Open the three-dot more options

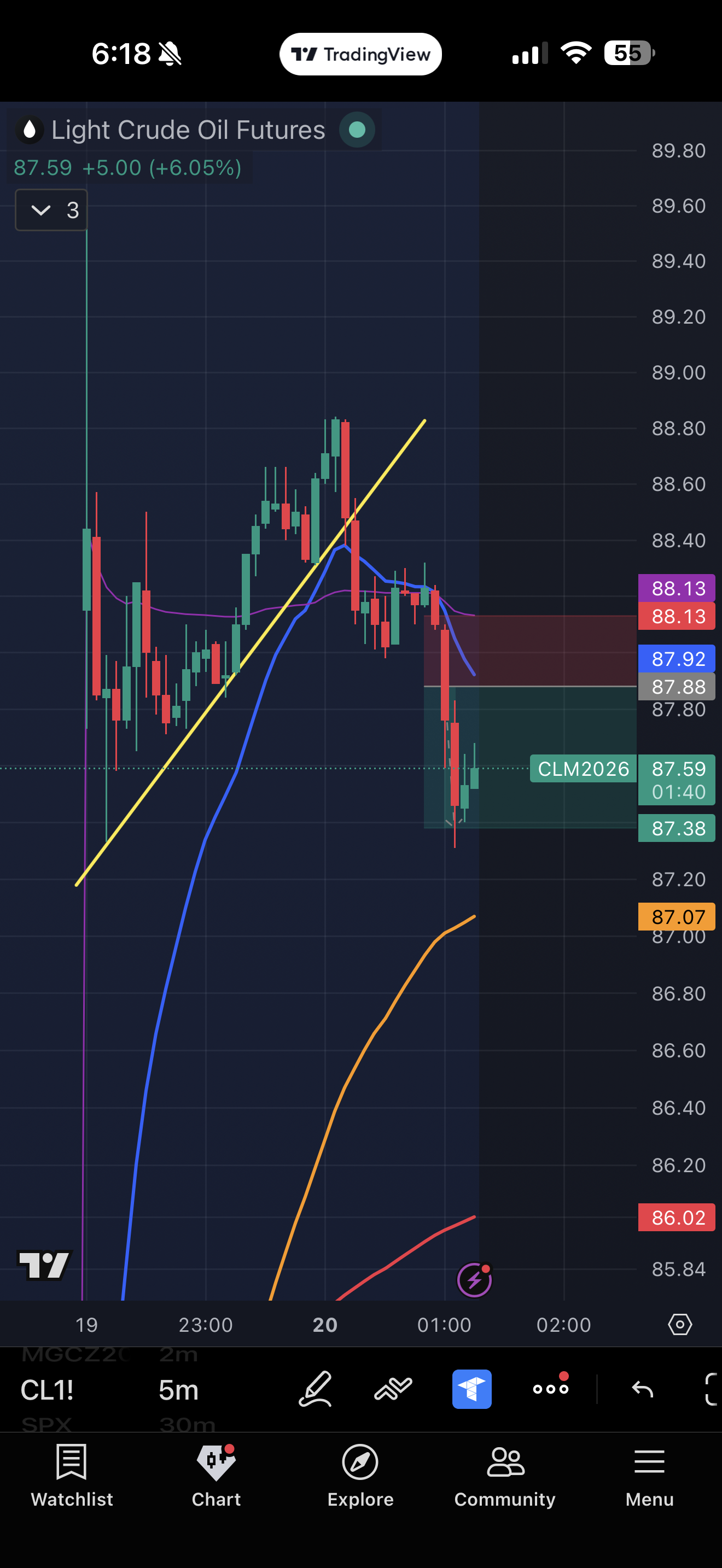coord(550,1389)
